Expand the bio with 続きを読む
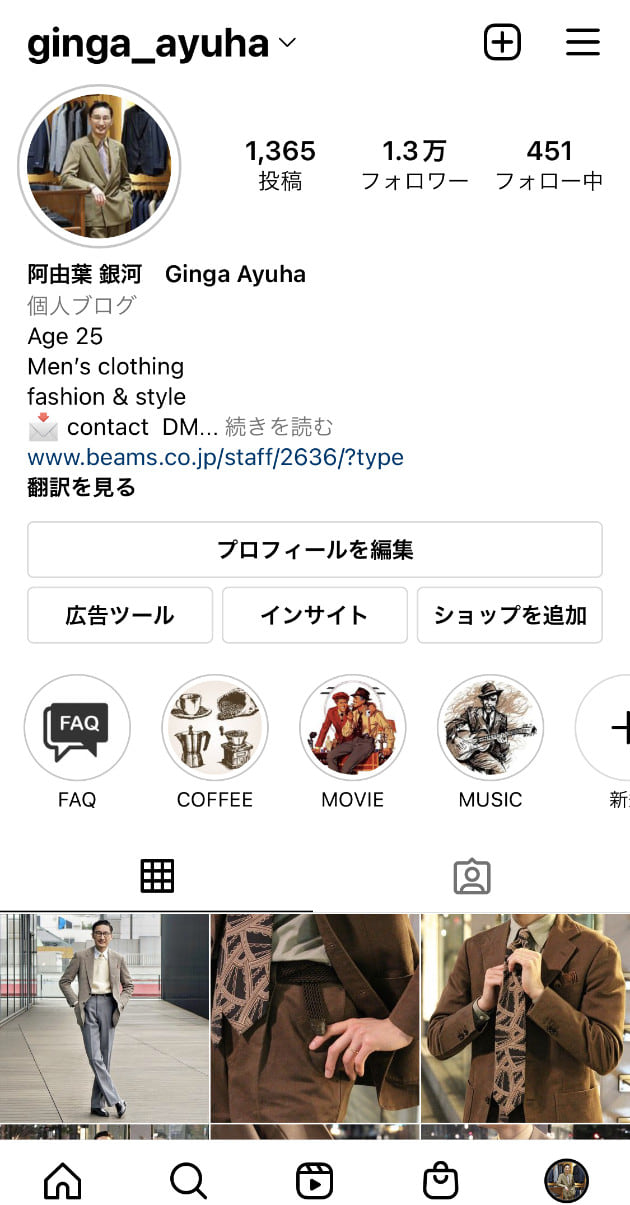The height and width of the screenshot is (1205, 630). (279, 427)
